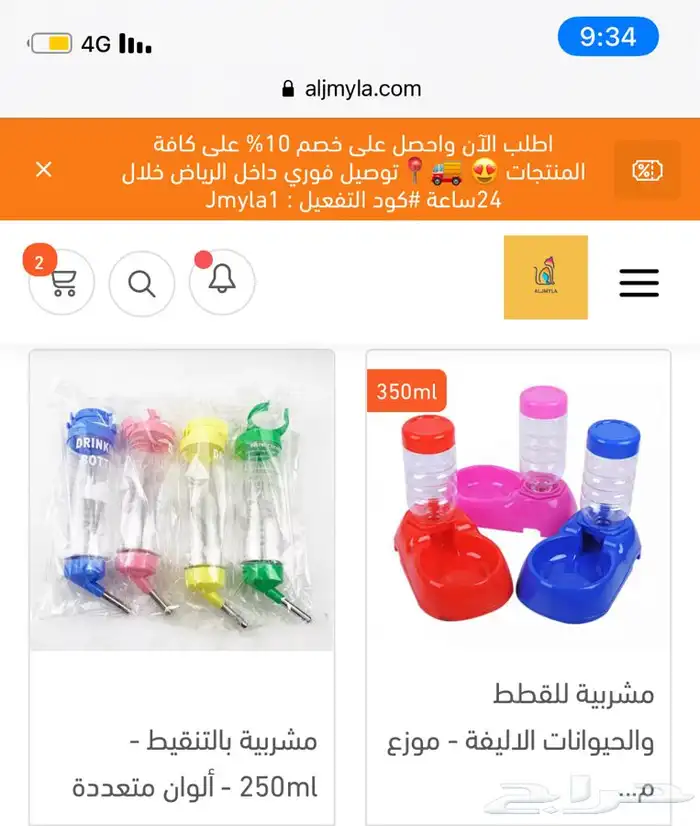The width and height of the screenshot is (700, 826).
Task: Tap the Aljmyla store logo
Action: coord(545,277)
